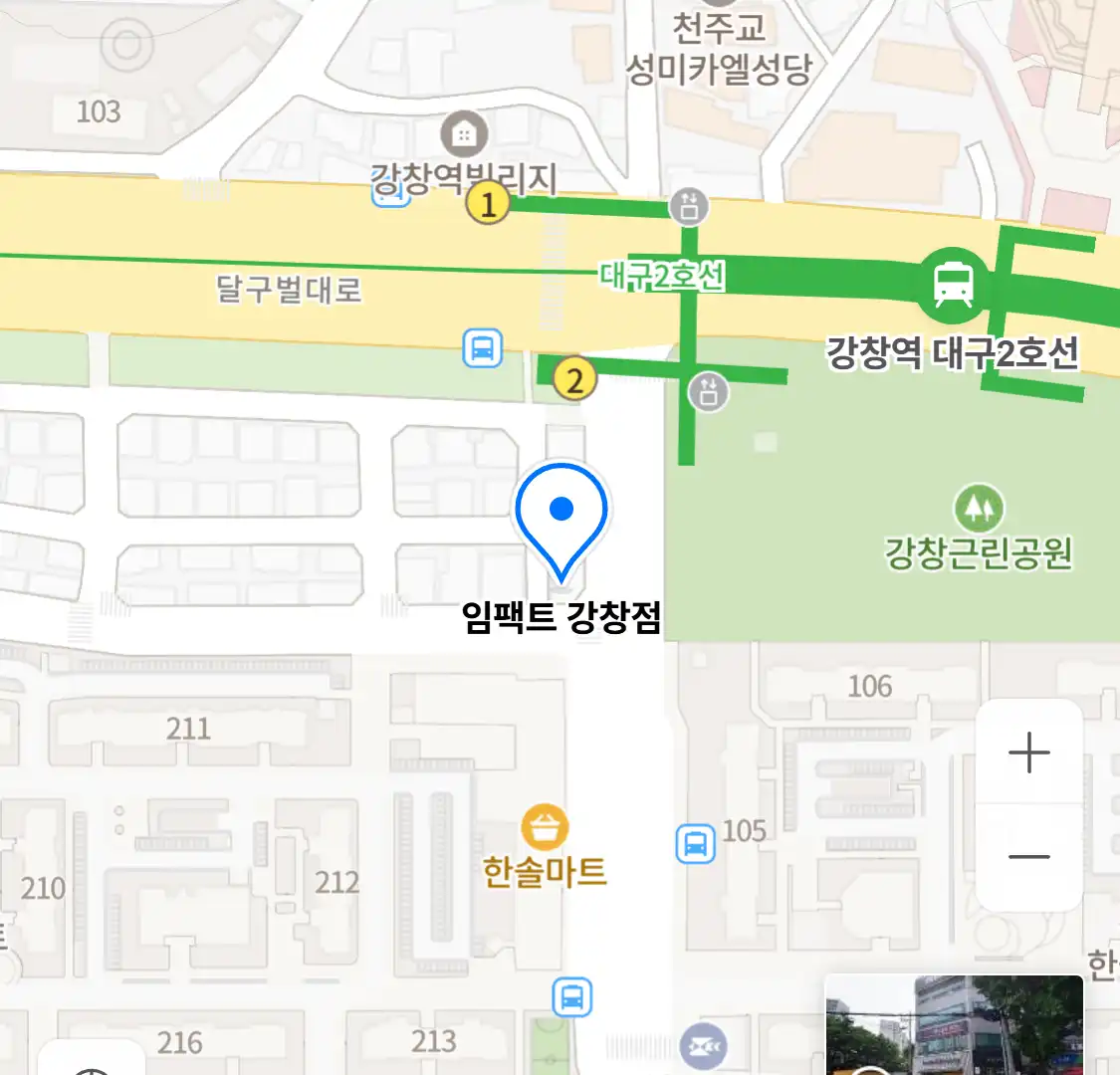
Task: Zoom out of the map
Action: pos(1028,857)
